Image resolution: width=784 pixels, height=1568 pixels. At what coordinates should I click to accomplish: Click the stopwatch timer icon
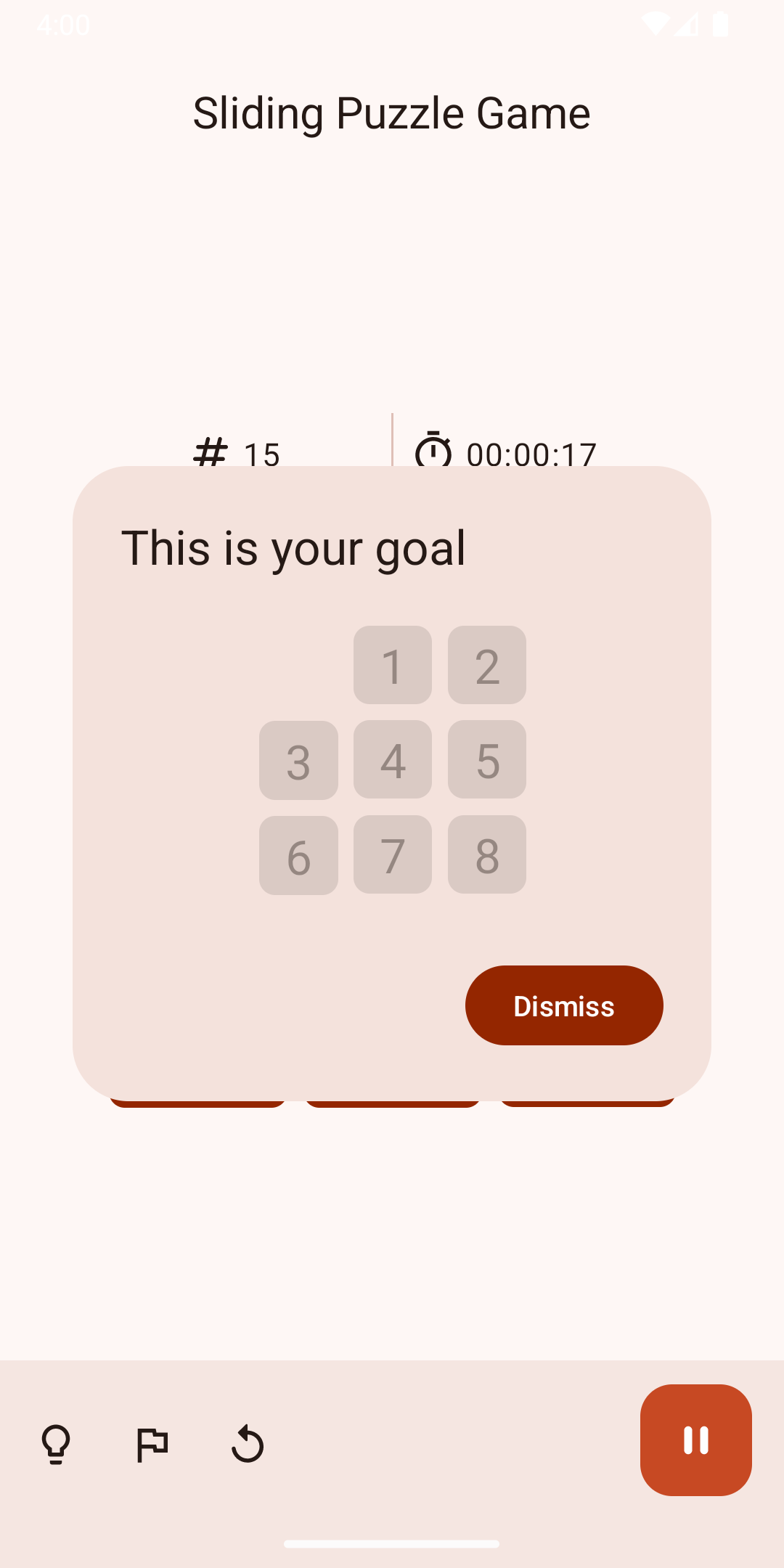pyautogui.click(x=433, y=452)
